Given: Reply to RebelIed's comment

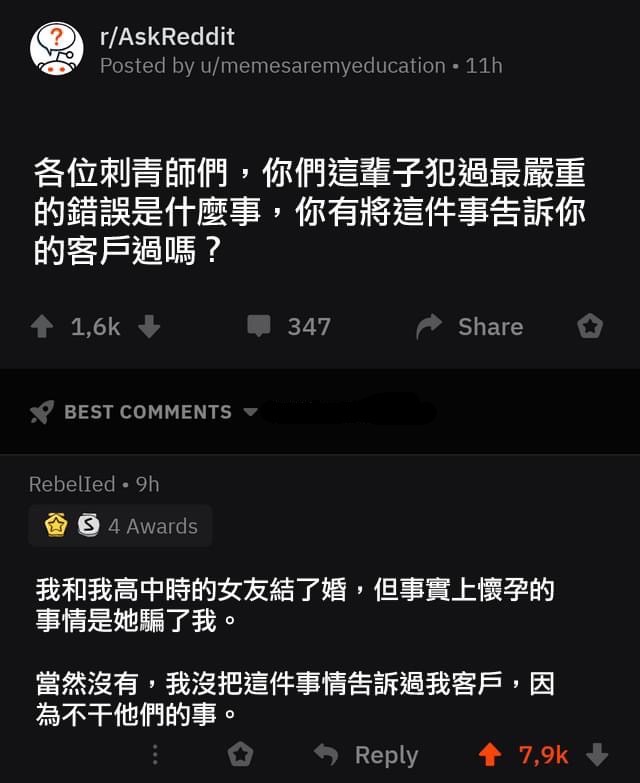Looking at the screenshot, I should click(x=366, y=755).
